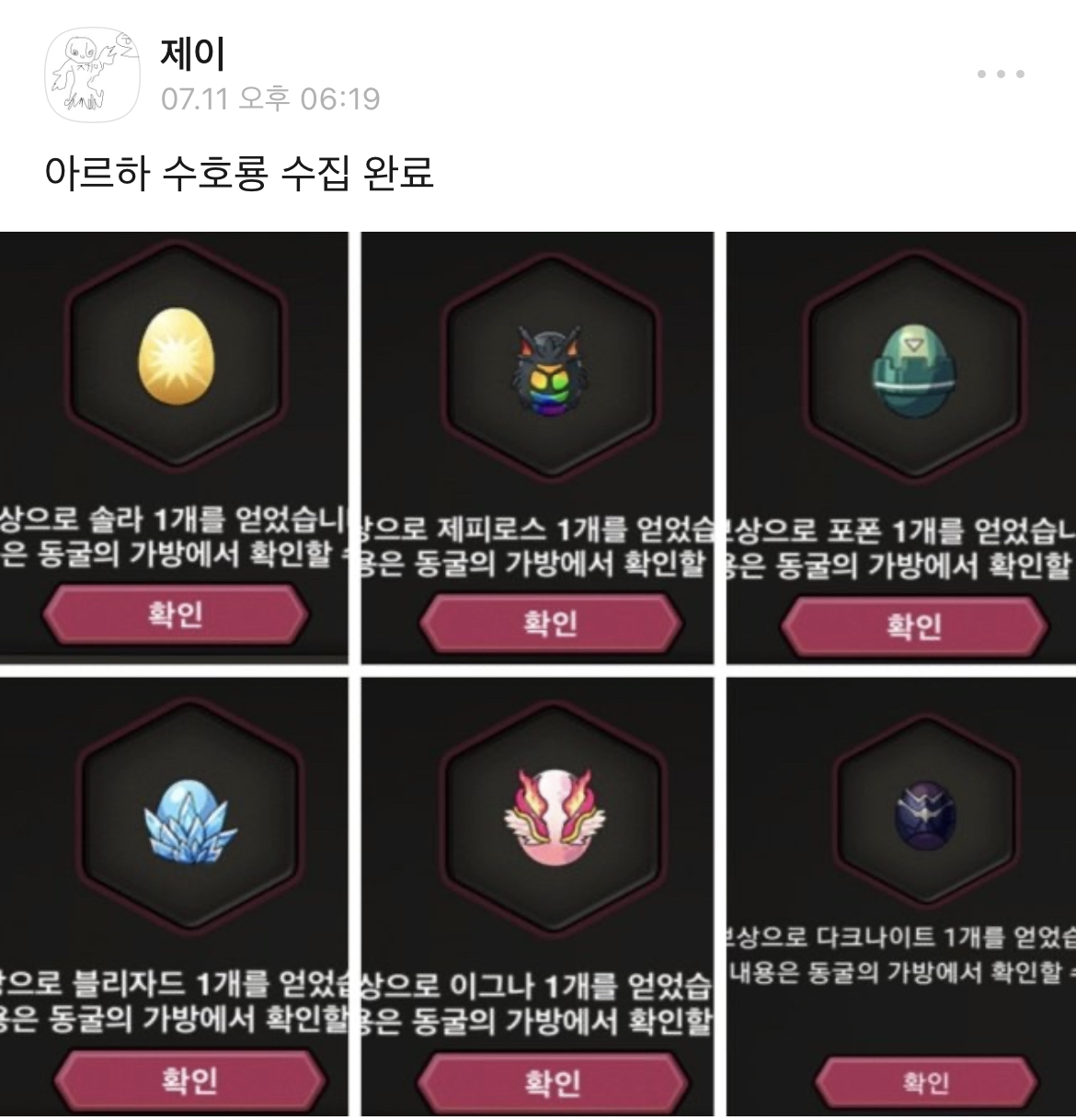Open the 블리자드 ice crystal egg image

(174, 897)
